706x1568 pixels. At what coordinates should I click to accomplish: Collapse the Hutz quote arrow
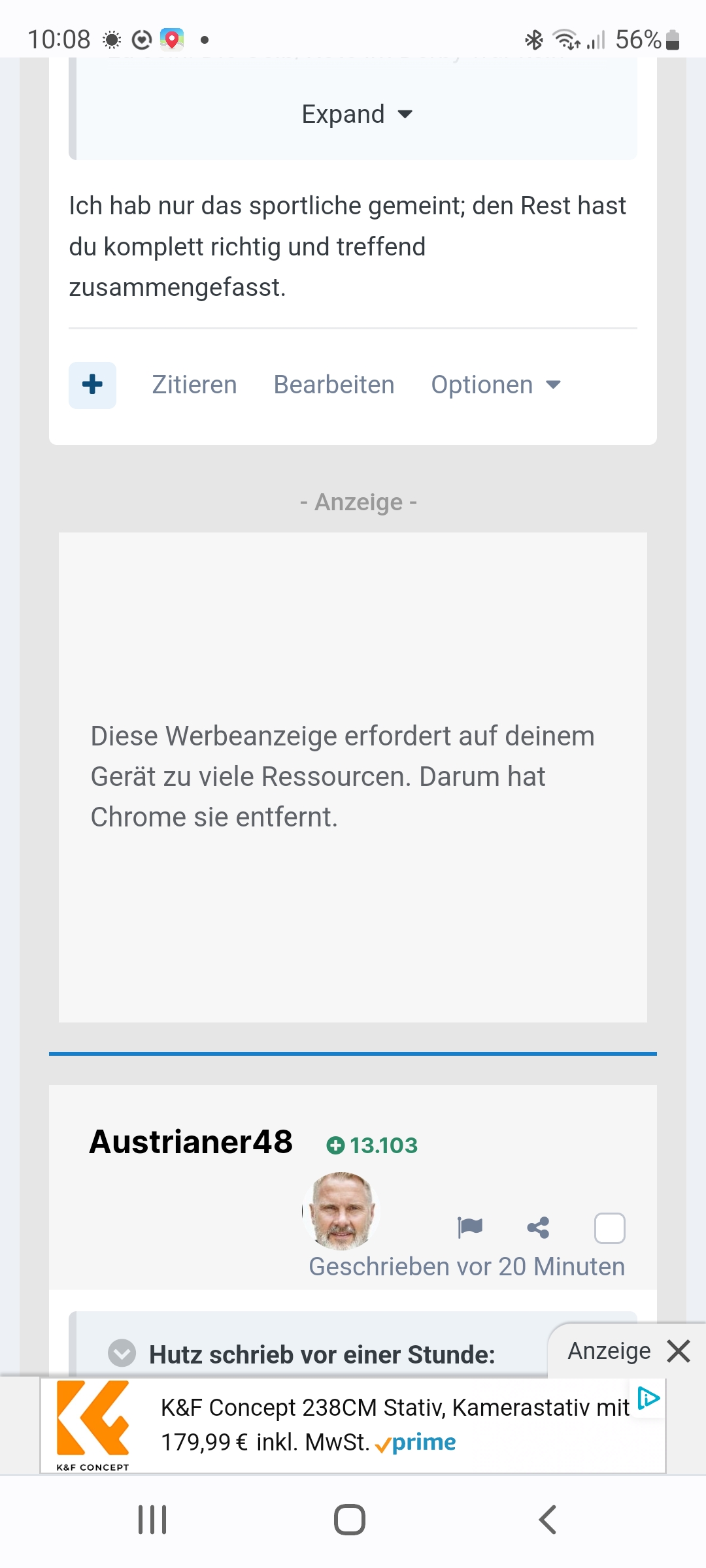coord(122,1353)
